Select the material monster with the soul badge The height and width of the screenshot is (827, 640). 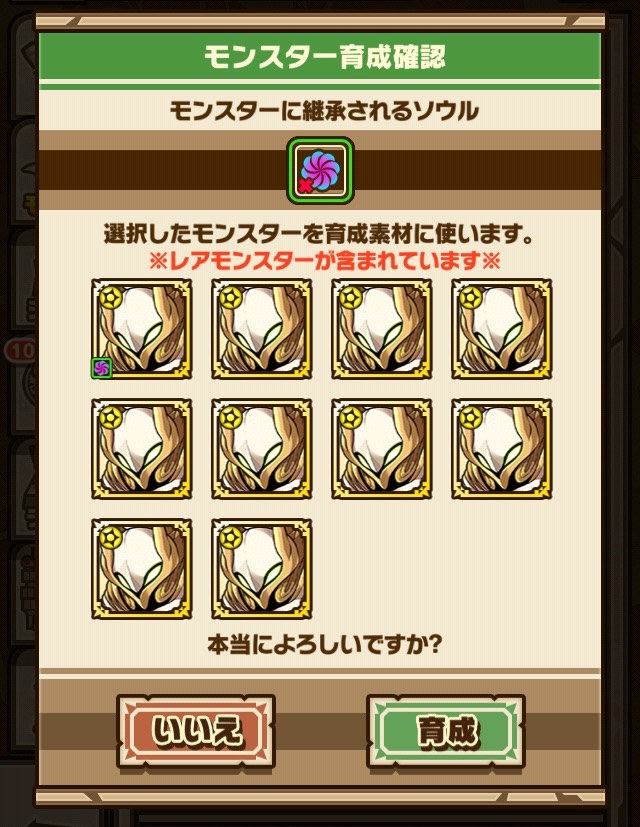coord(141,329)
